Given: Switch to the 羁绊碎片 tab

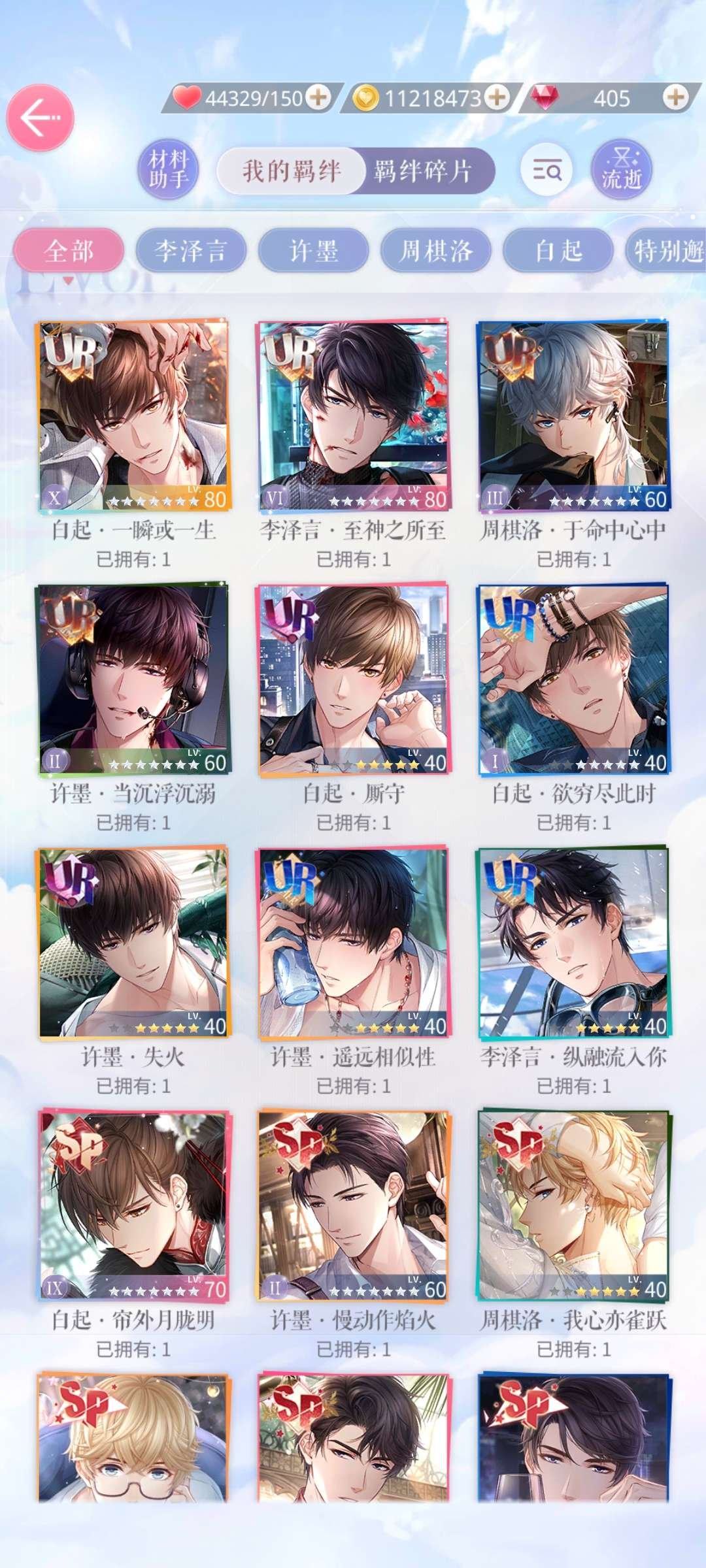Looking at the screenshot, I should pos(423,171).
